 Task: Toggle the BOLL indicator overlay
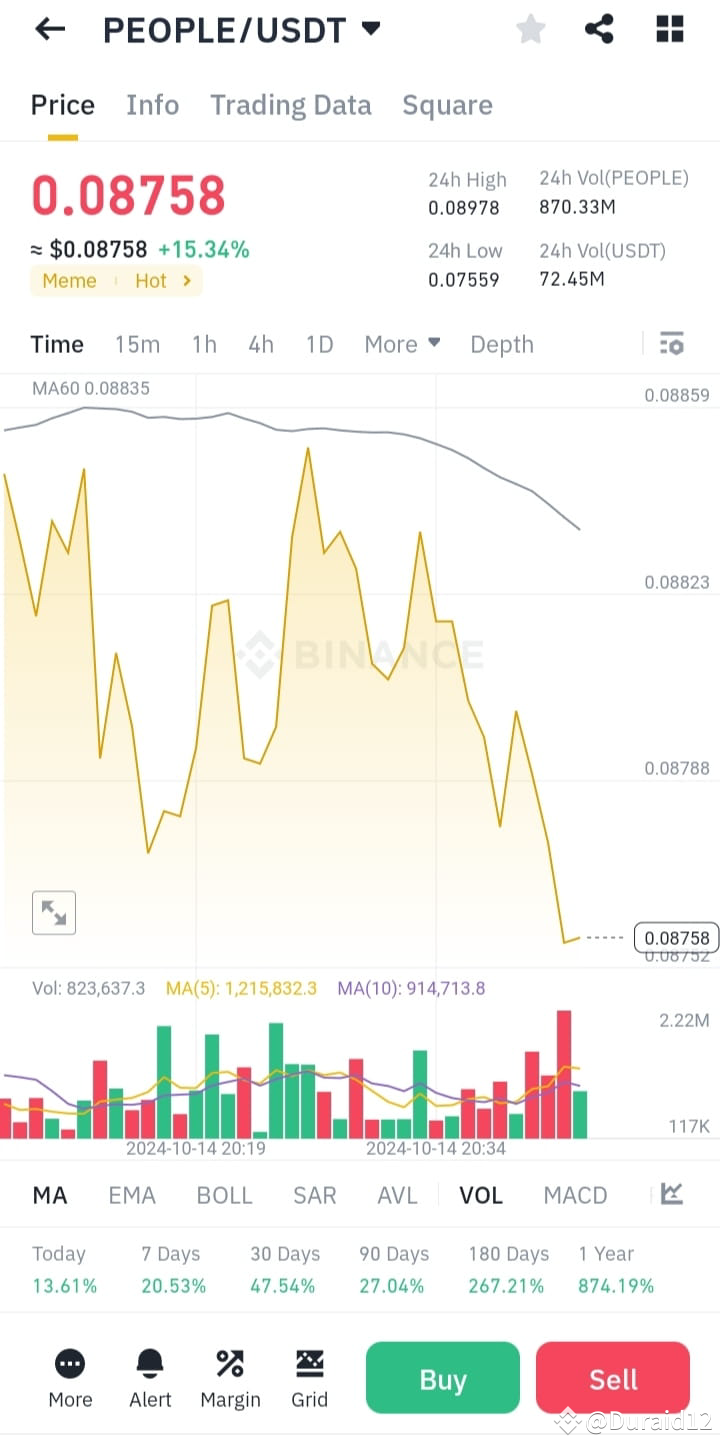tap(224, 1194)
